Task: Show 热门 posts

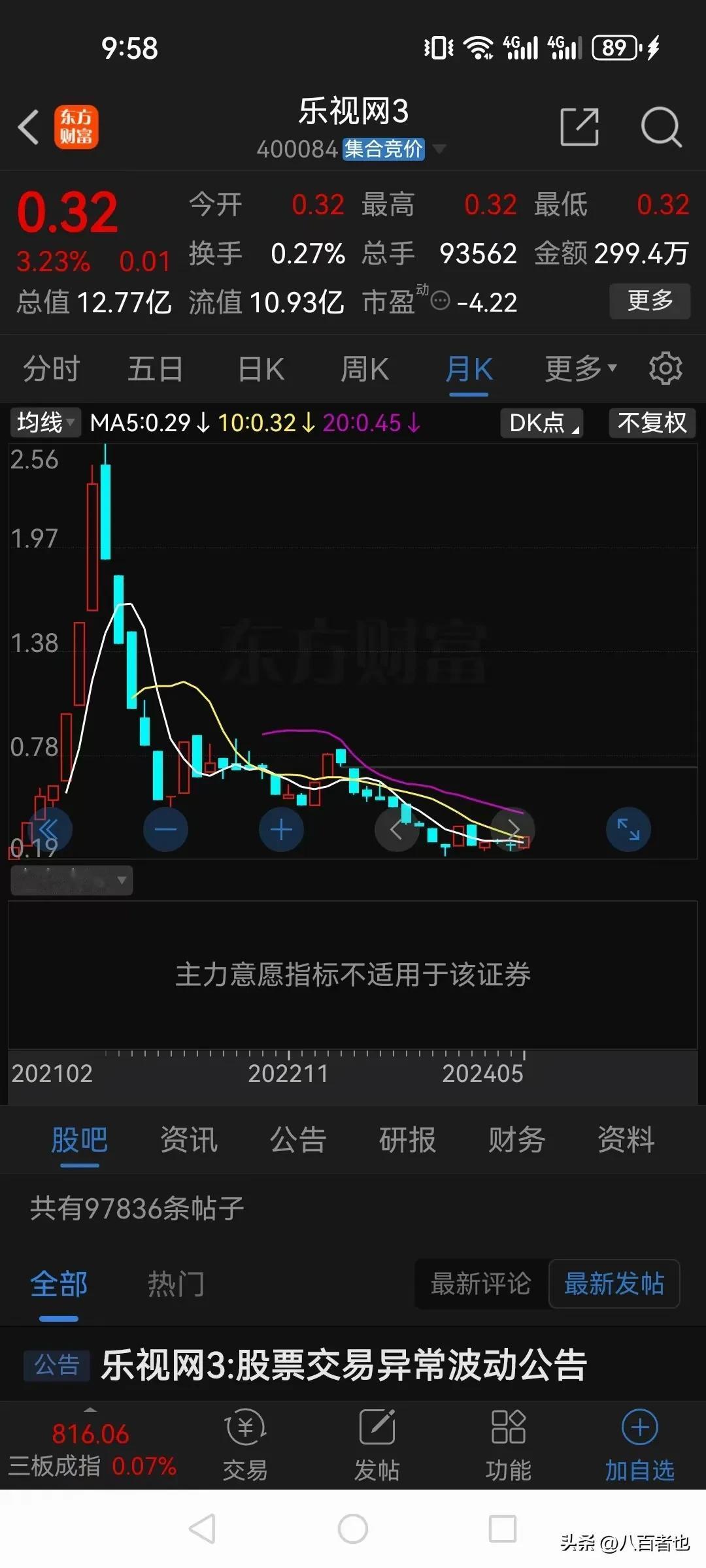Action: pos(176,1284)
